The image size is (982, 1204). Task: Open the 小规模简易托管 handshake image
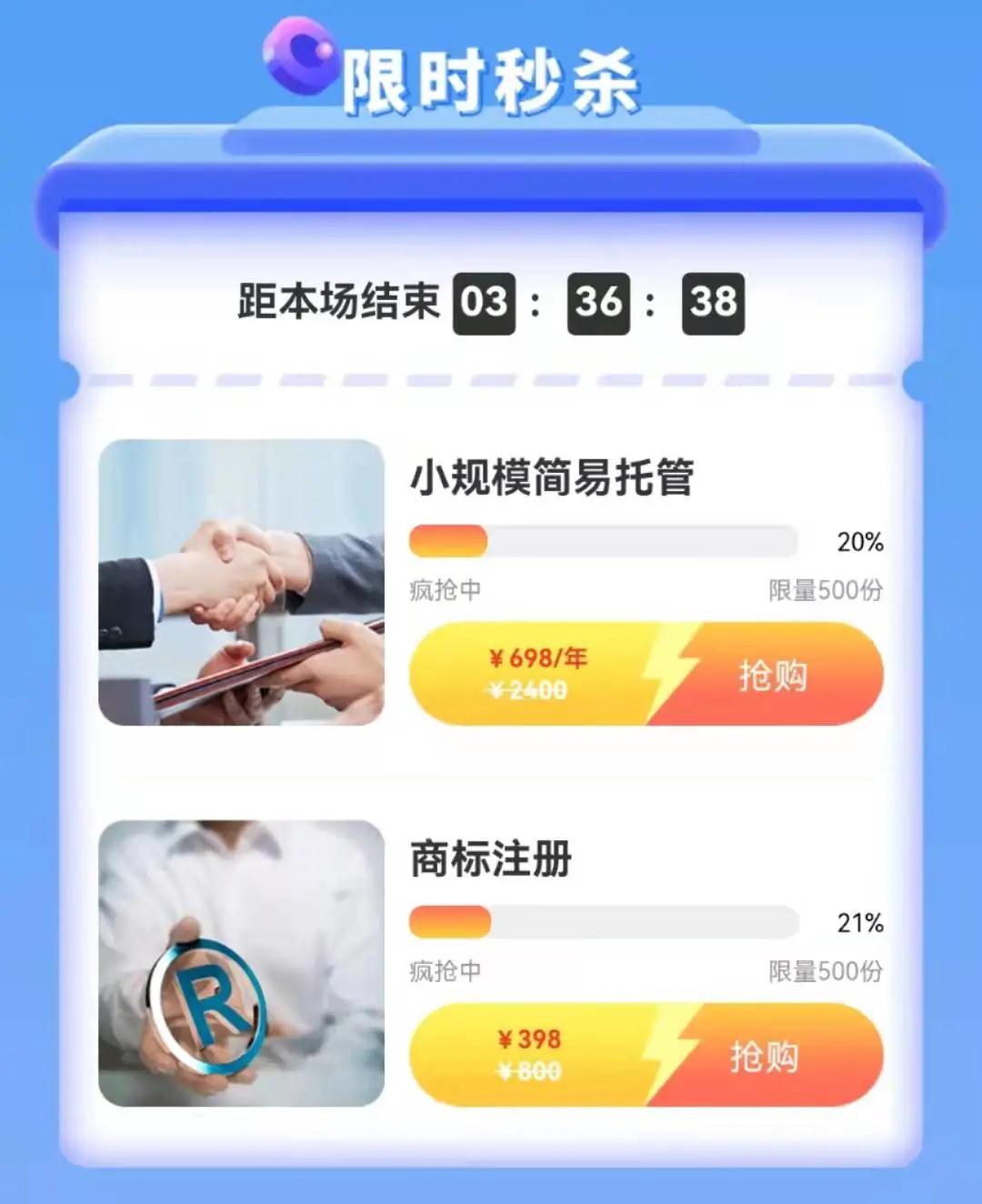pyautogui.click(x=241, y=583)
